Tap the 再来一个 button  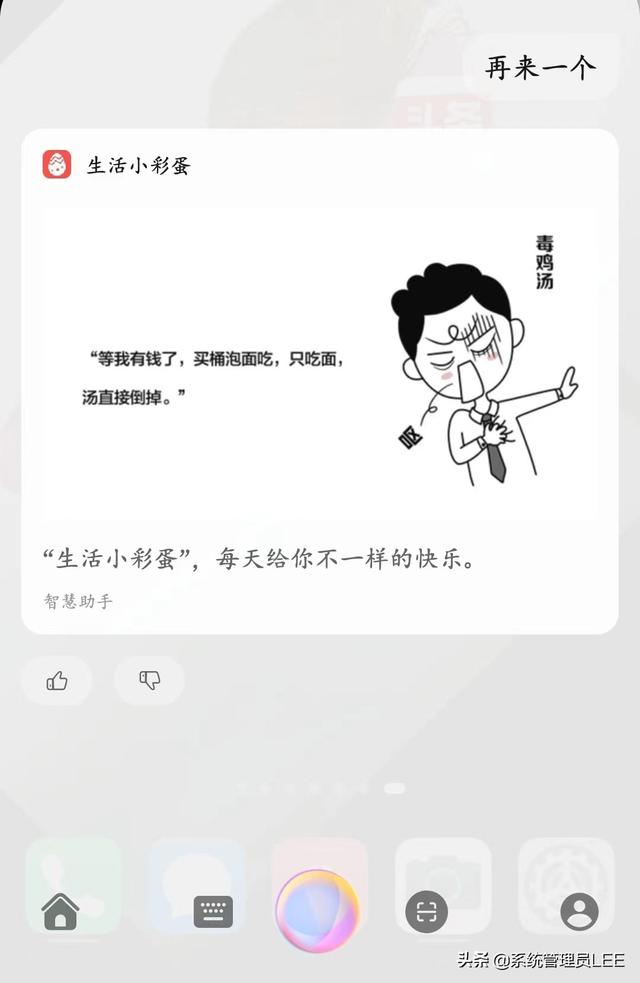click(540, 68)
